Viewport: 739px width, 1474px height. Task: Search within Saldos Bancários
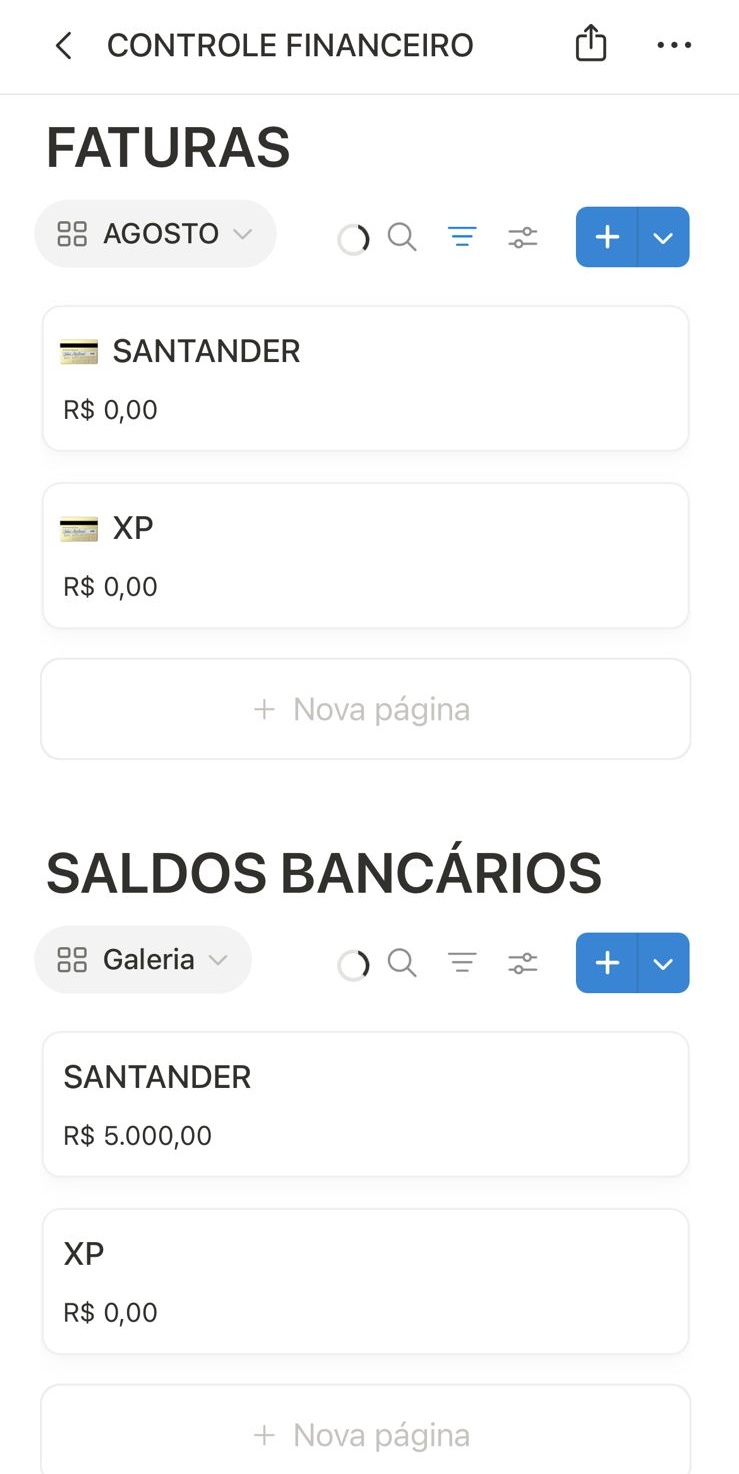click(x=402, y=963)
